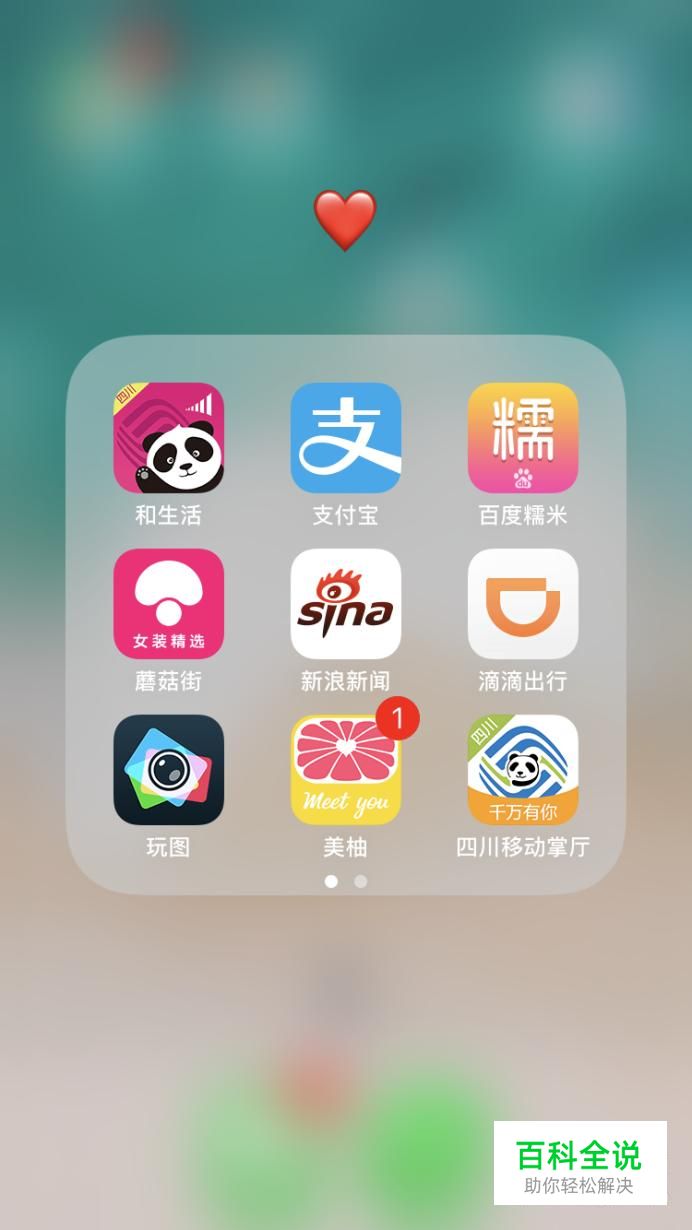The height and width of the screenshot is (1230, 692).
Task: Open 滴滴出行 ride app
Action: click(x=522, y=604)
